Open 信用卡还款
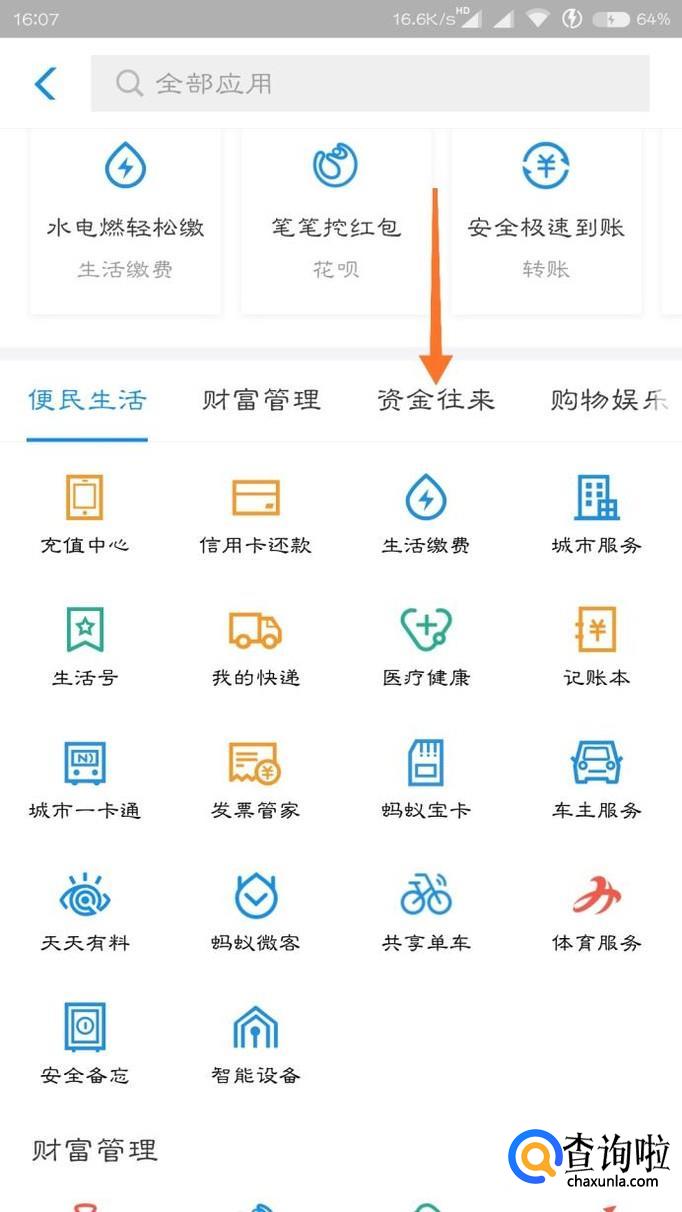Image resolution: width=682 pixels, height=1212 pixels. [256, 514]
